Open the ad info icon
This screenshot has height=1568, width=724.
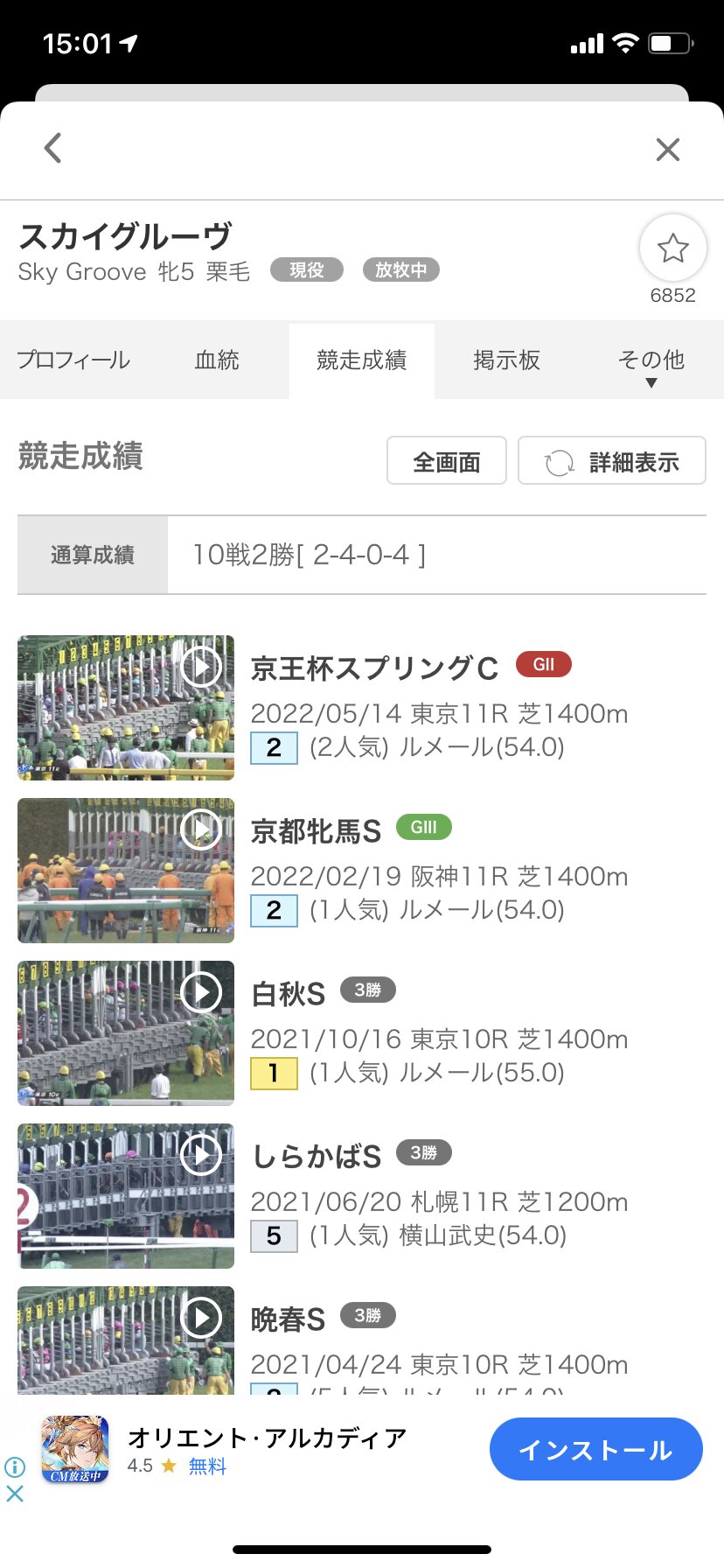(x=15, y=1467)
